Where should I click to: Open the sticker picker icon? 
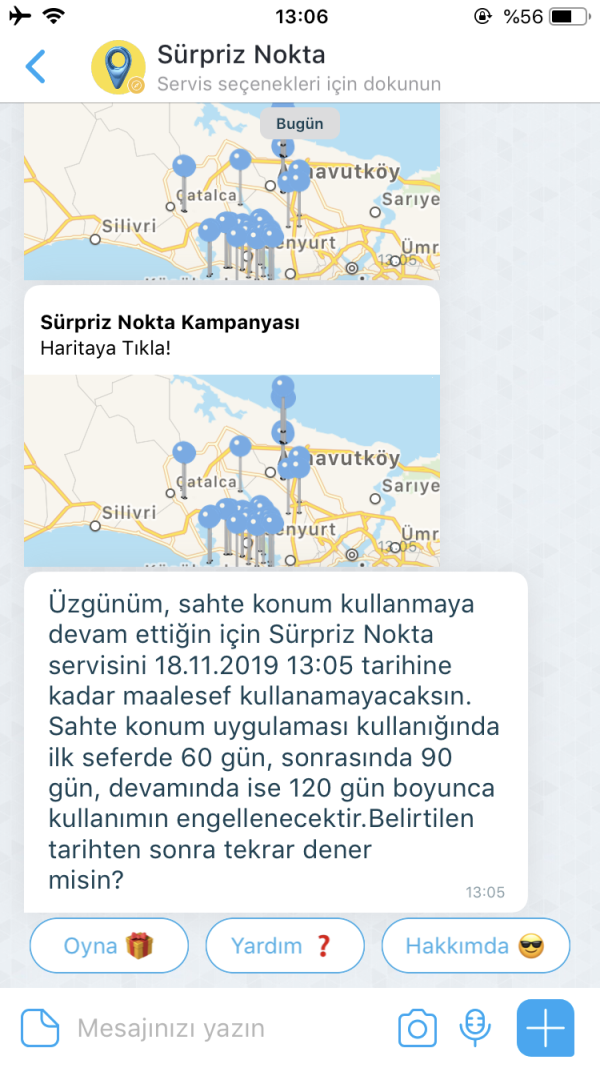tap(41, 1028)
